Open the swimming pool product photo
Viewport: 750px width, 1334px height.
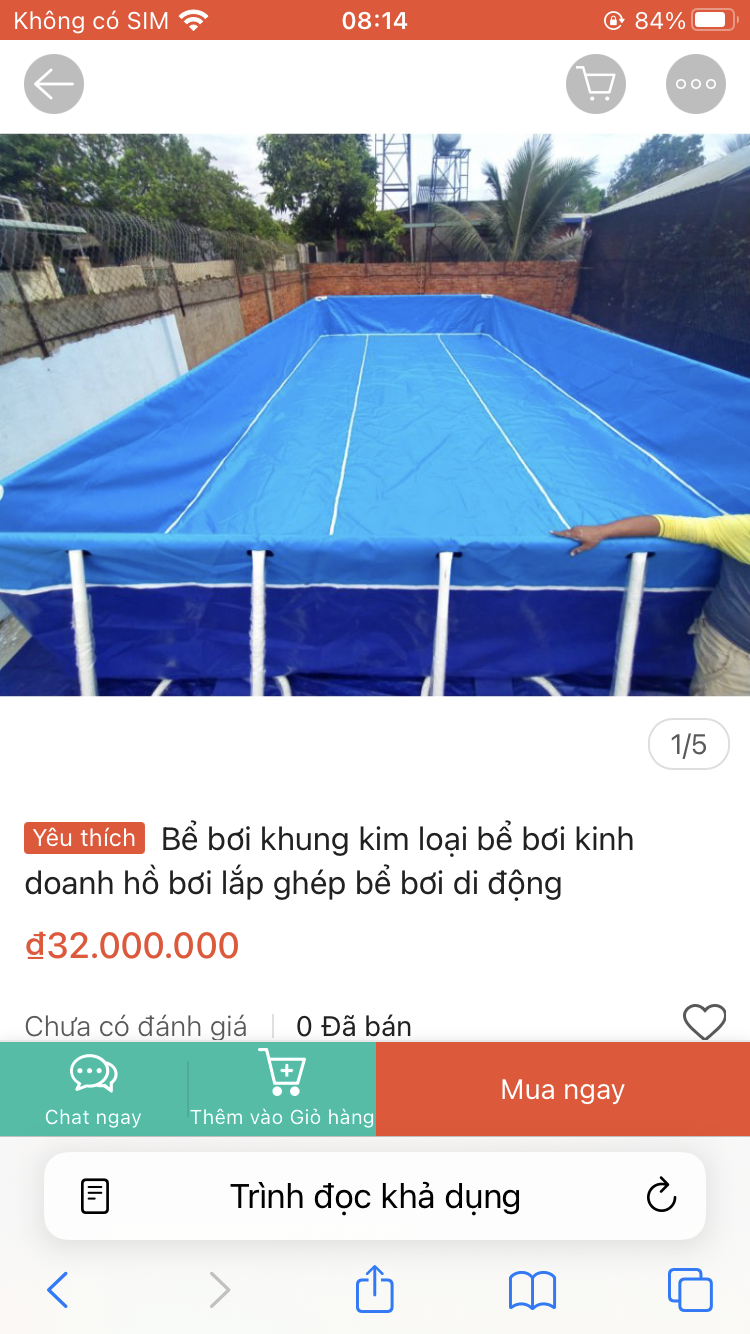tap(375, 415)
